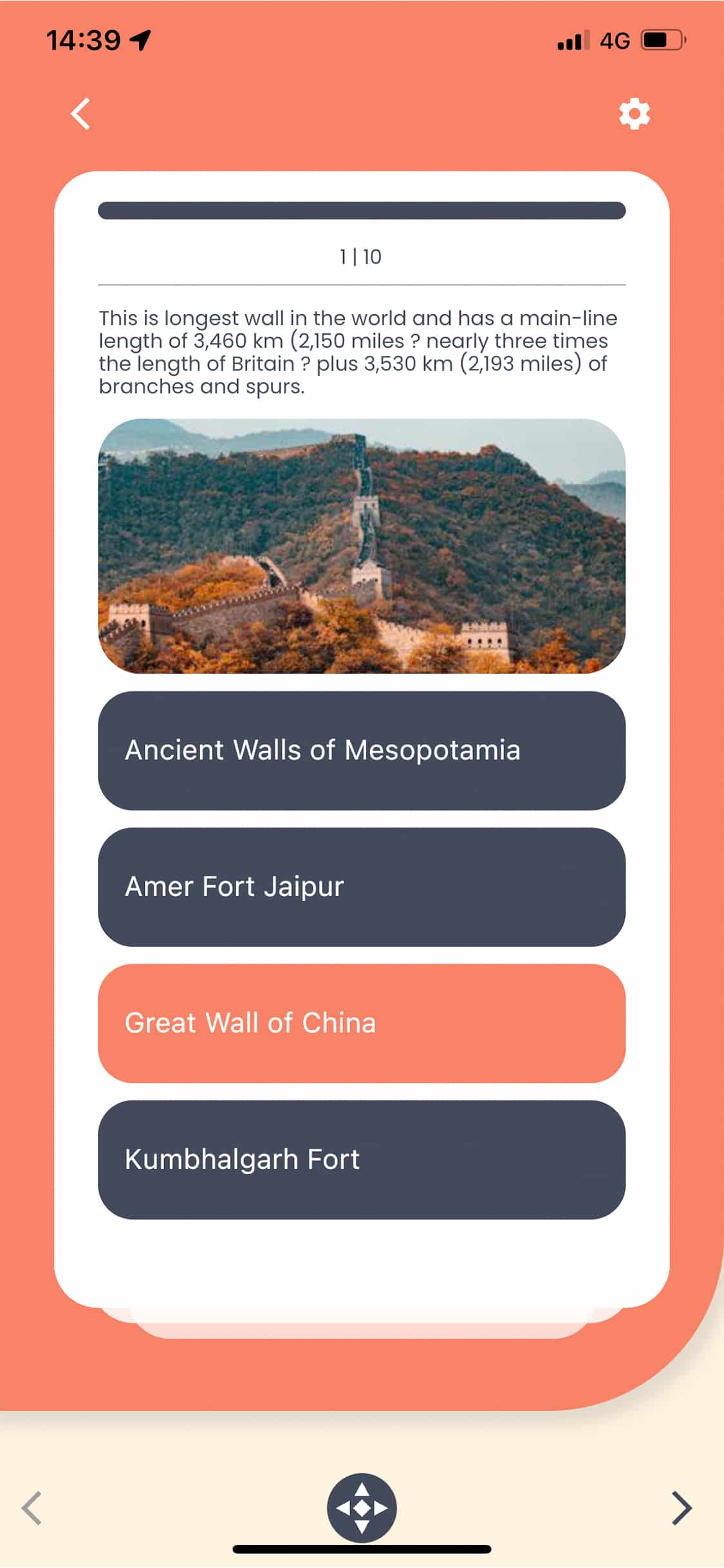Go back using the top-left arrow

tap(80, 114)
